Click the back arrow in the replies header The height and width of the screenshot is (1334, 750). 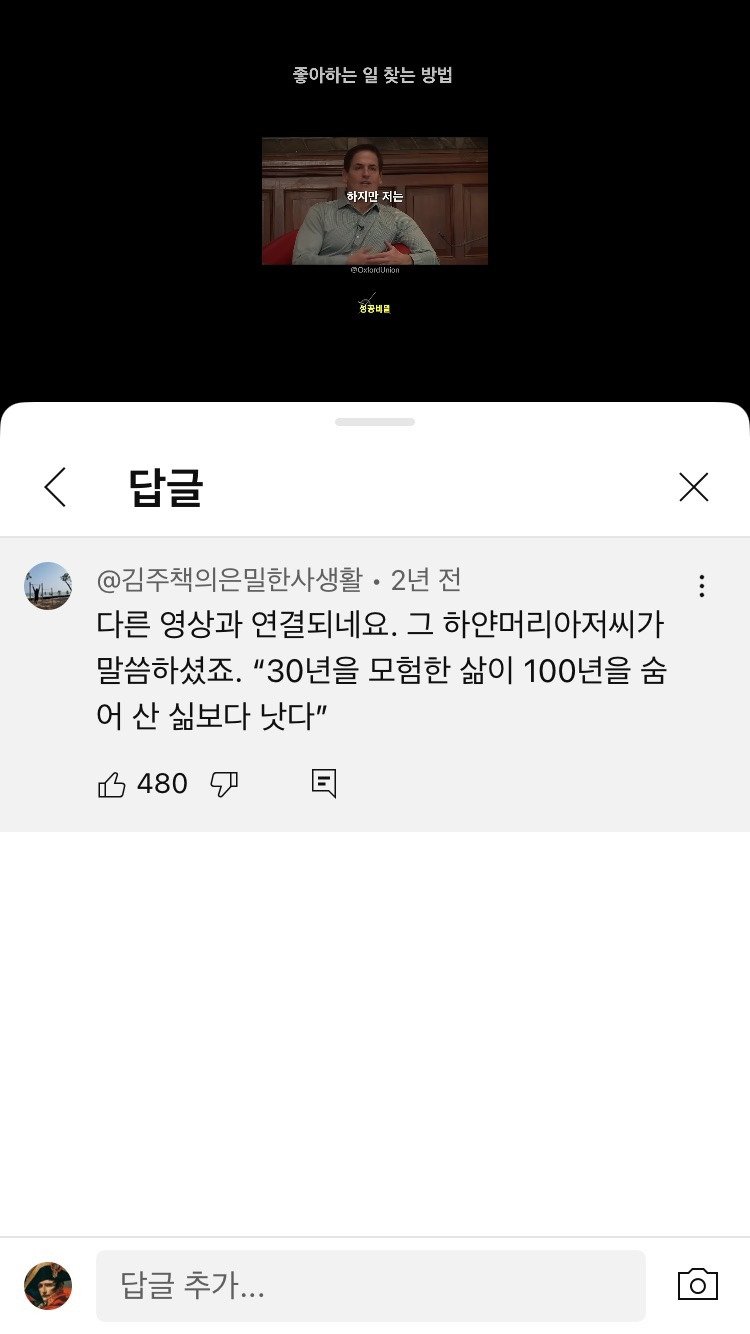[55, 488]
